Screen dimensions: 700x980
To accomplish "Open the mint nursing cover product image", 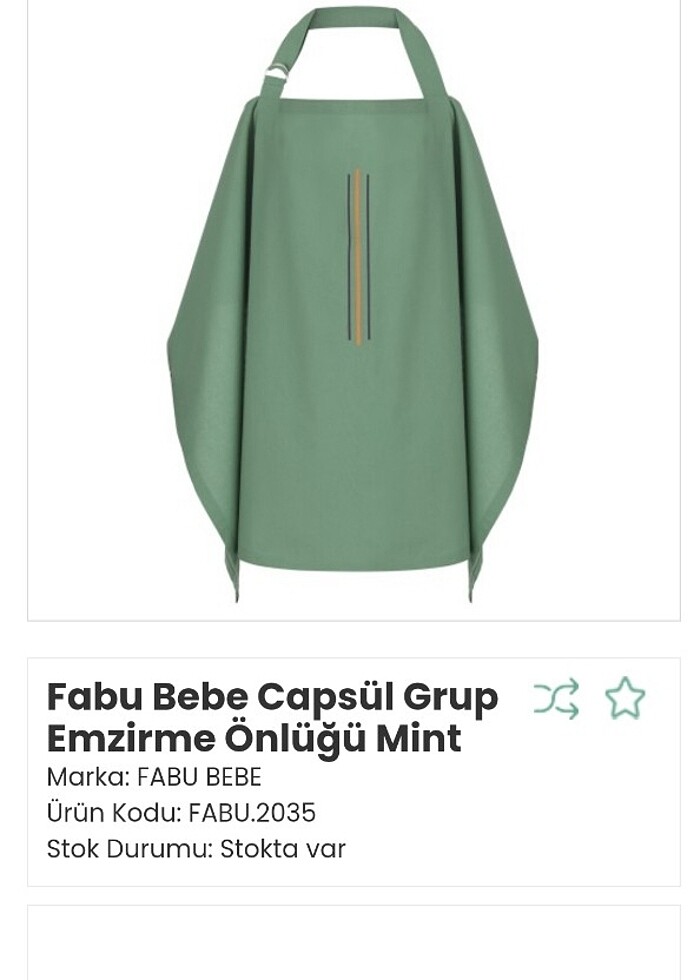I will pyautogui.click(x=353, y=310).
